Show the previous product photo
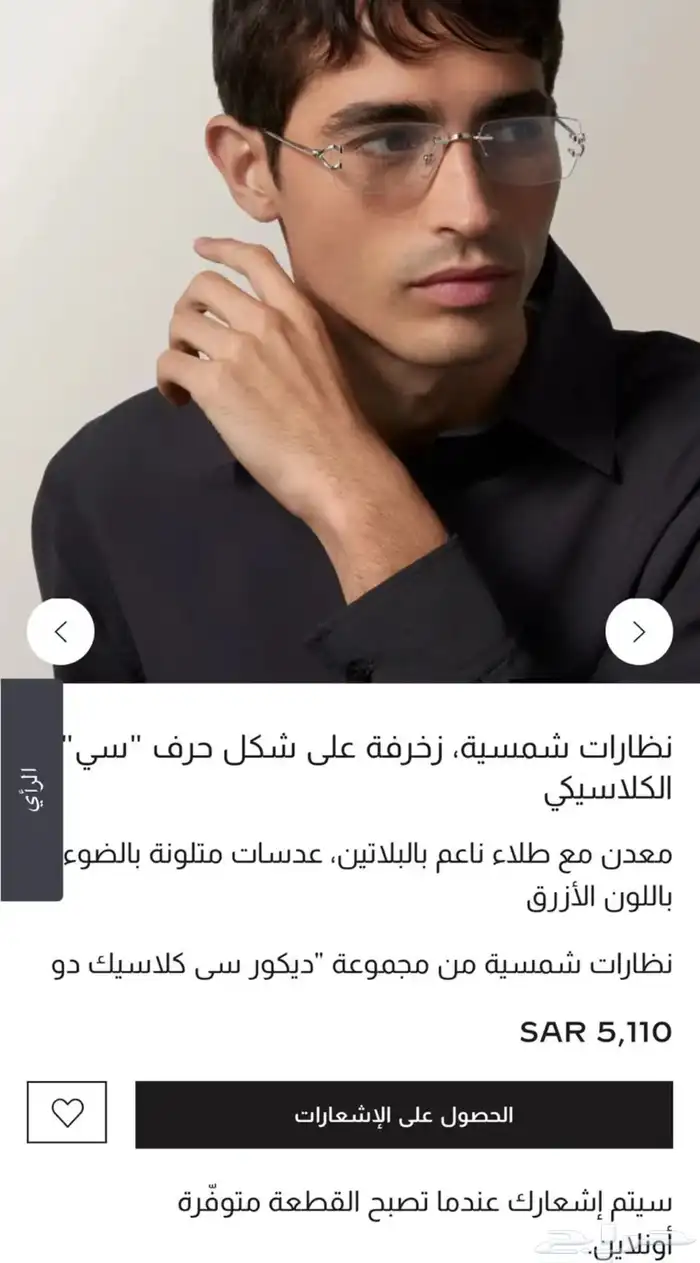Screen dimensions: 700x1263 tap(61, 631)
